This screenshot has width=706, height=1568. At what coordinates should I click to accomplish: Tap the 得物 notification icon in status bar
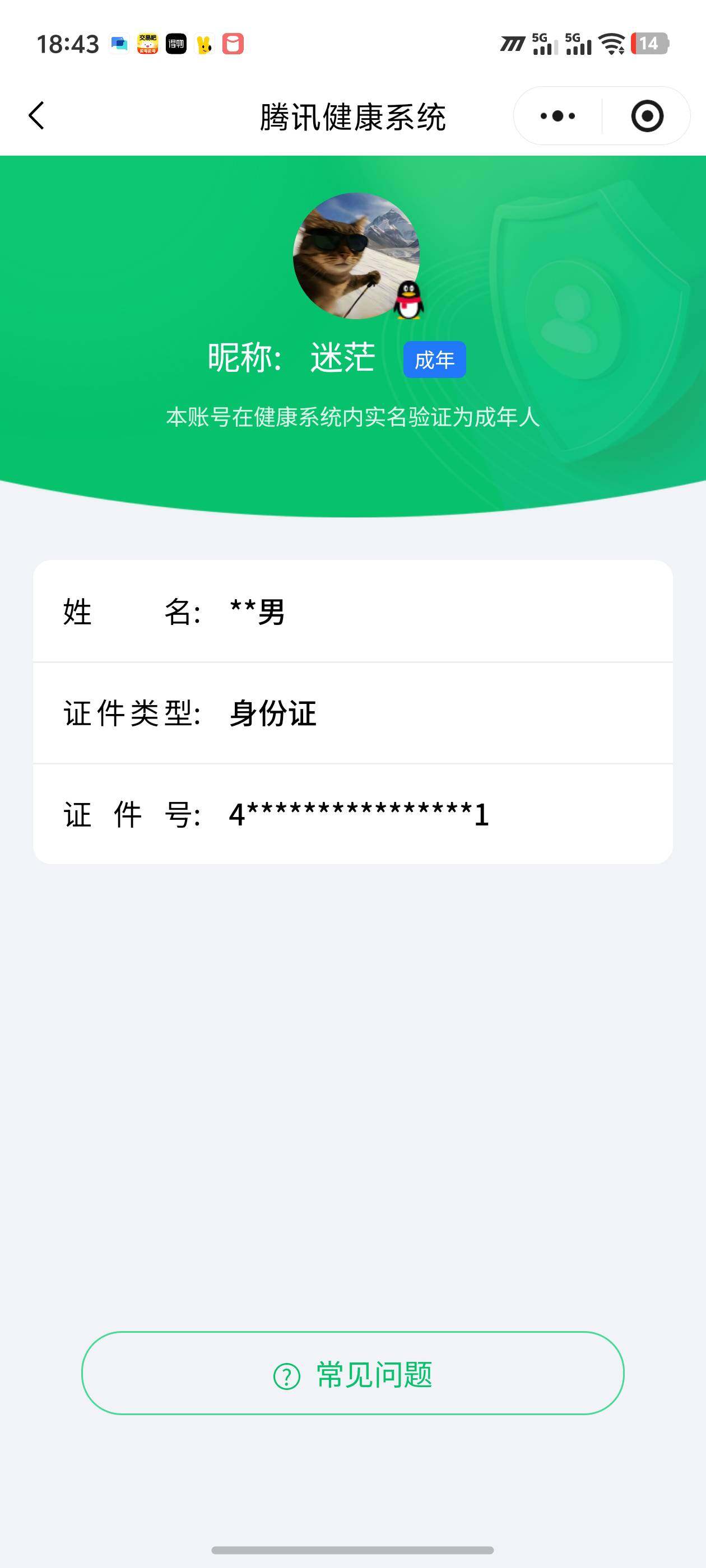click(x=175, y=45)
